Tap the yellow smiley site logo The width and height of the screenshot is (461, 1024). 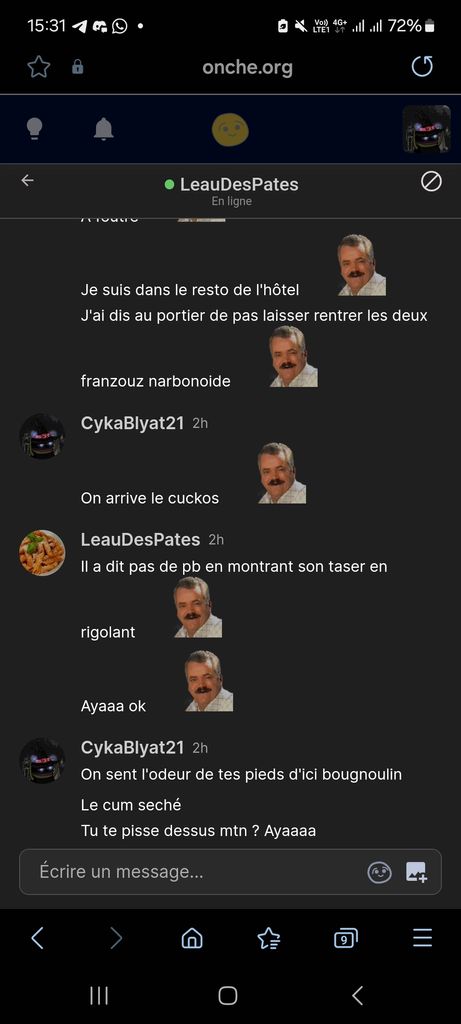click(x=230, y=129)
